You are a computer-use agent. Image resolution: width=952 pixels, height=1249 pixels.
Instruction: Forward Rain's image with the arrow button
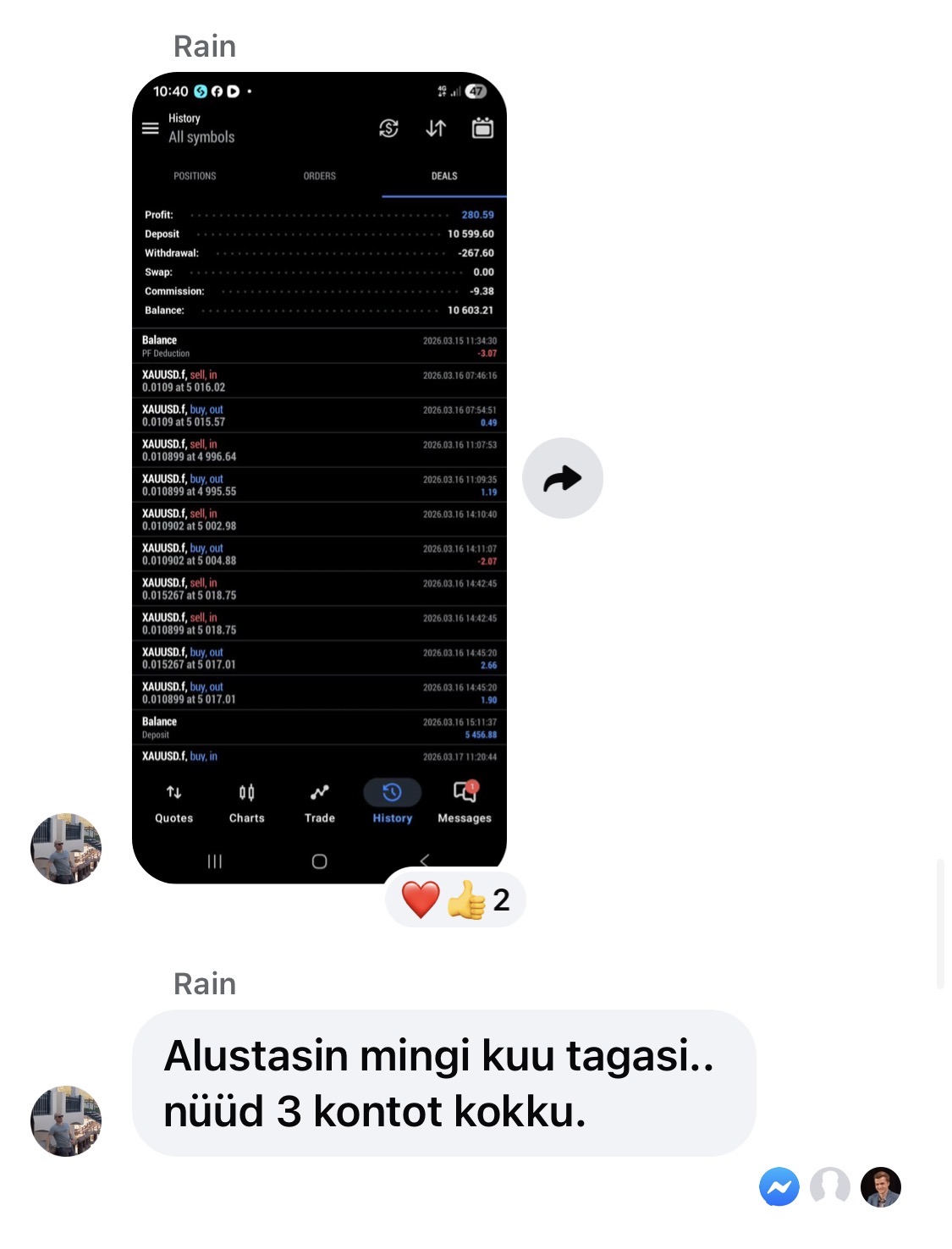point(563,478)
